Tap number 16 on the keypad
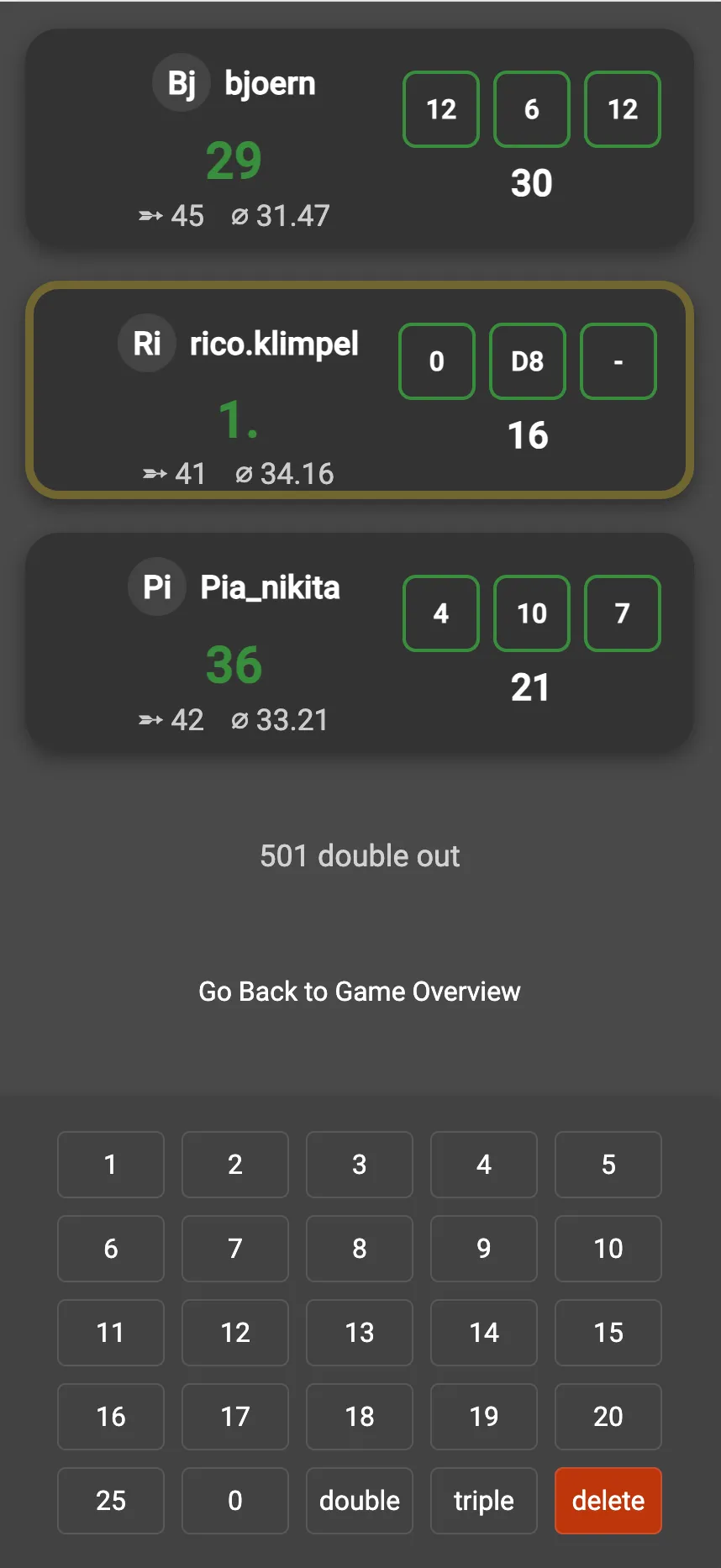Screen dimensions: 721x1568 111,1417
